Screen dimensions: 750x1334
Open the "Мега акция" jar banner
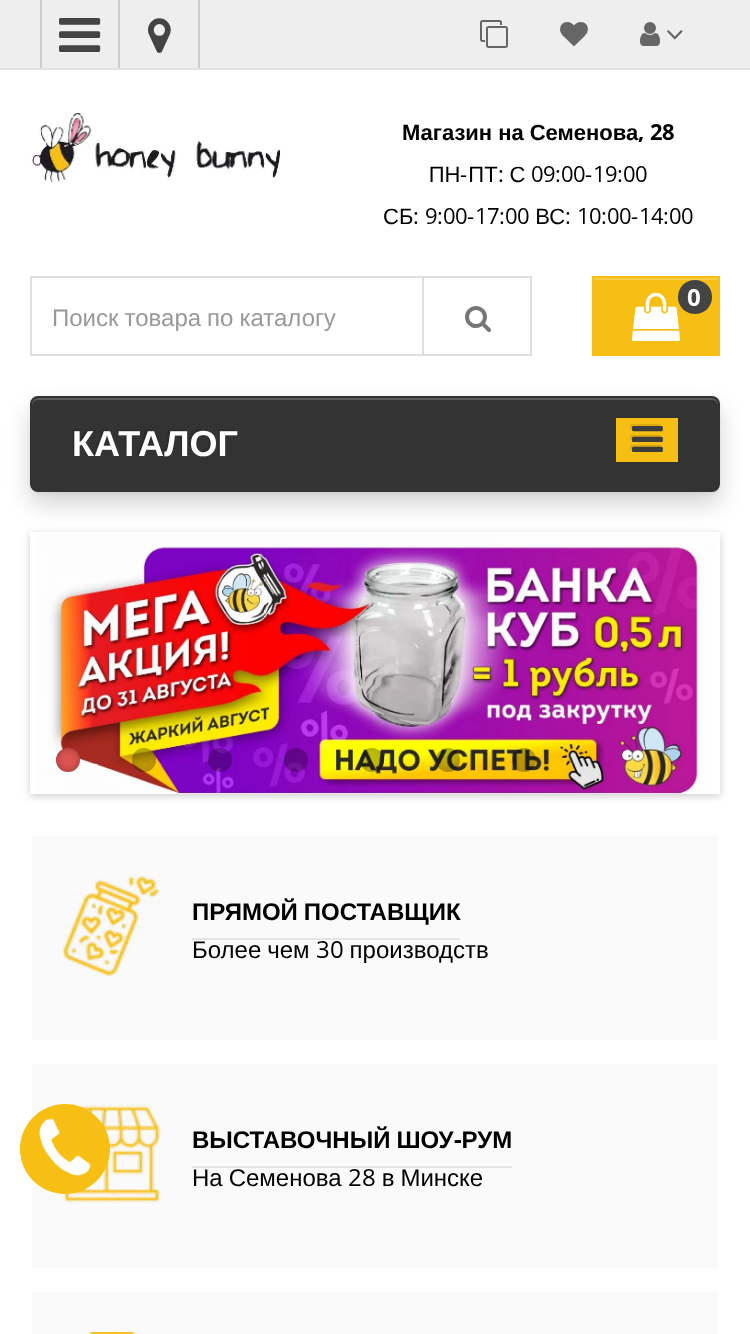(x=375, y=664)
